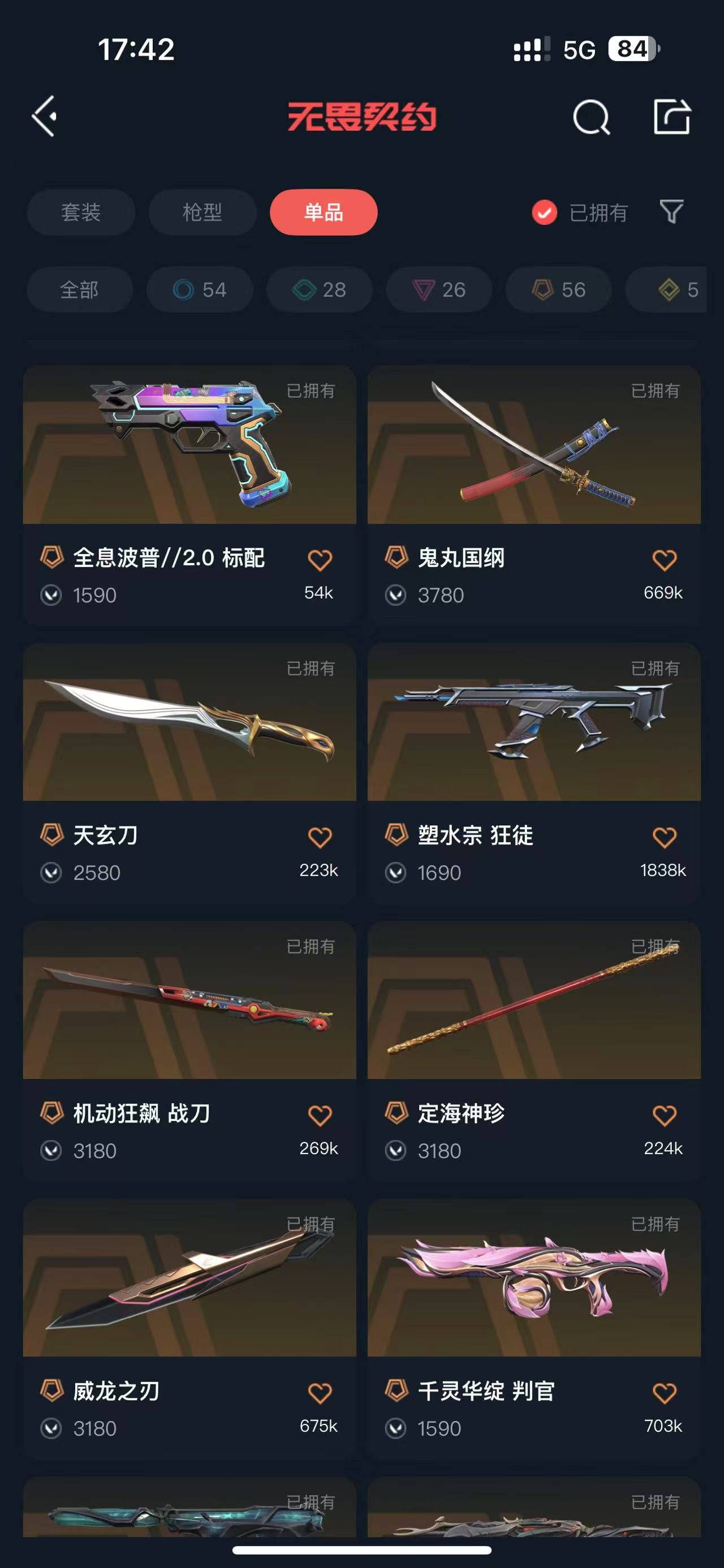Like the 威龙之刃 skin

320,1393
